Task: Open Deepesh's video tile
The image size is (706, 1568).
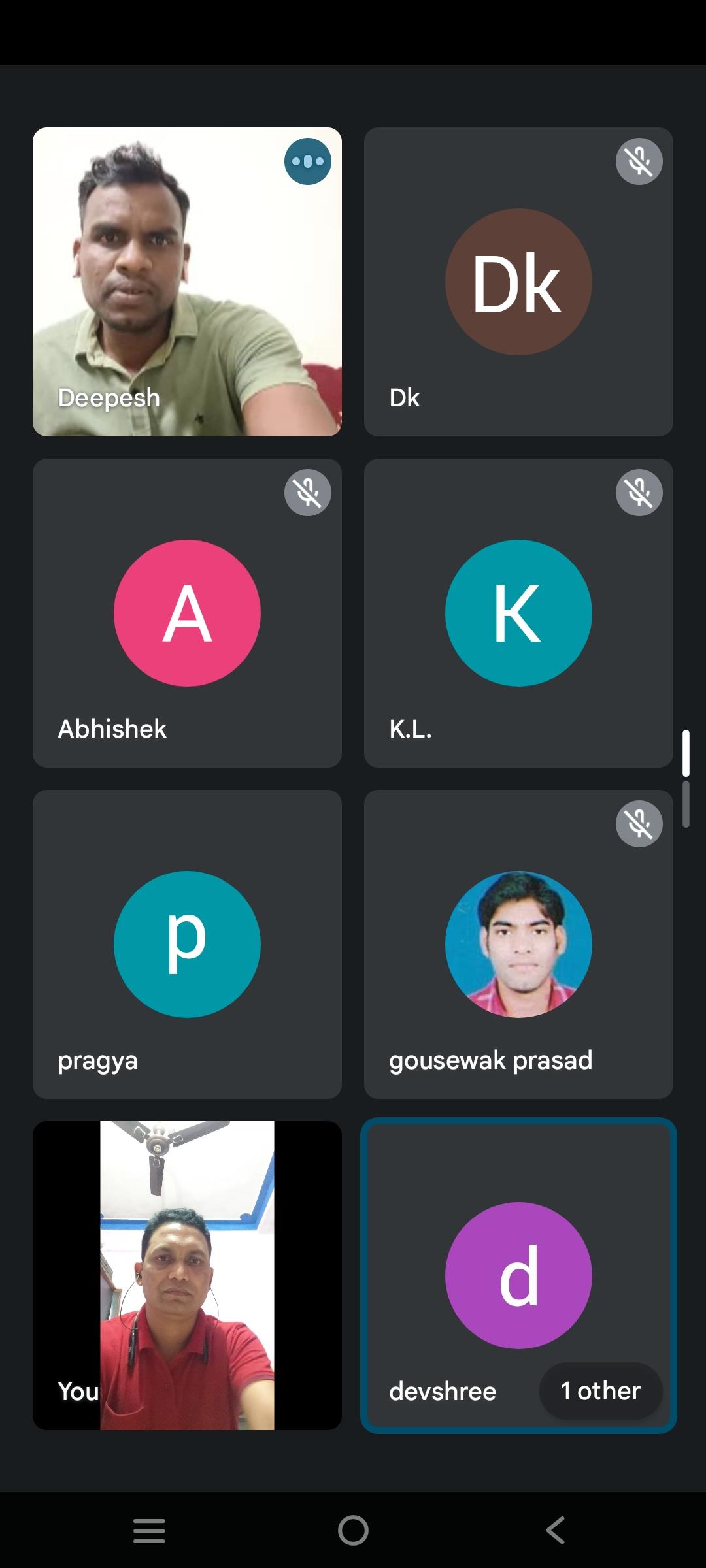Action: 187,282
